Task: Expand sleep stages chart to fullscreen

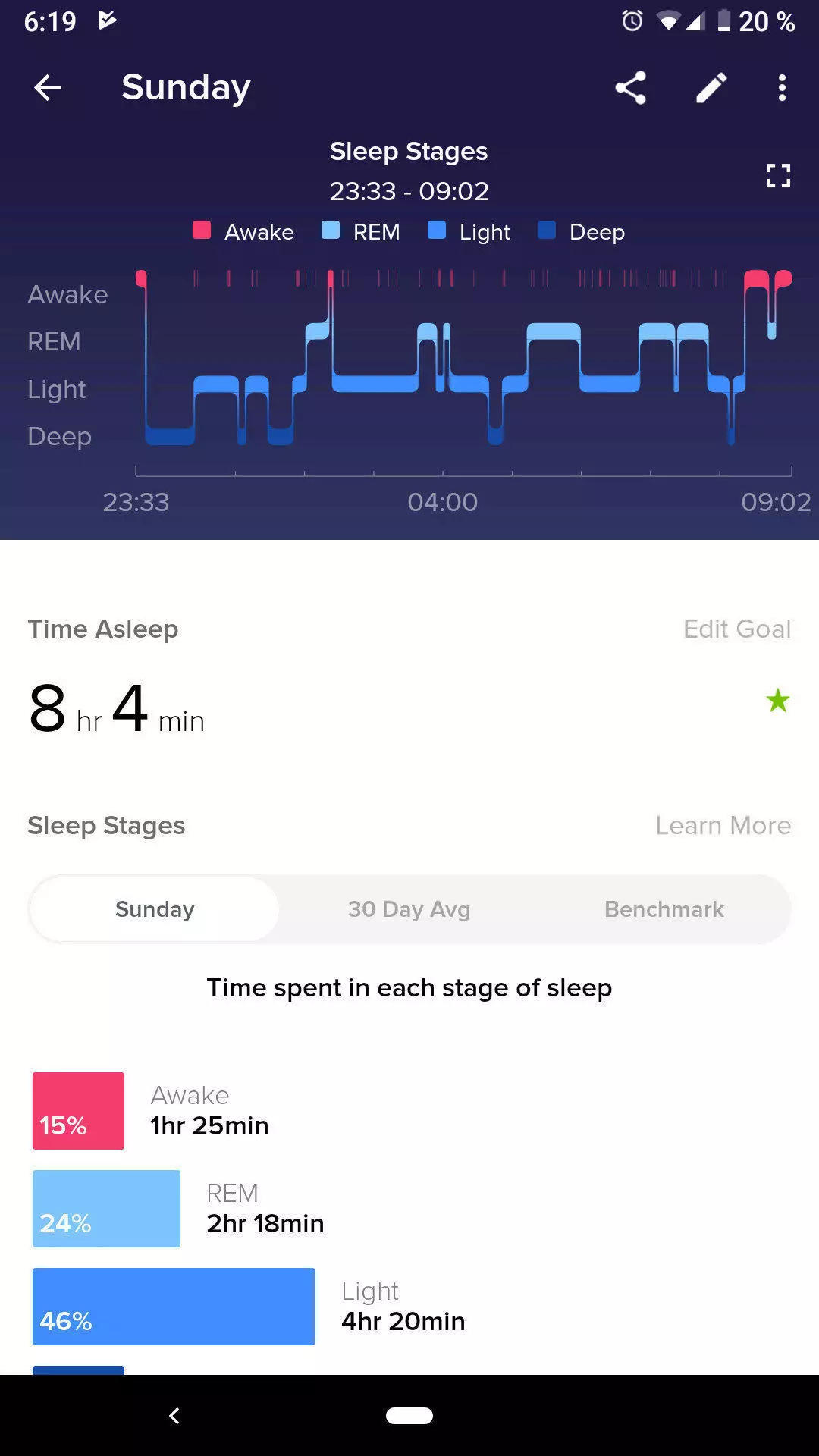Action: [778, 176]
